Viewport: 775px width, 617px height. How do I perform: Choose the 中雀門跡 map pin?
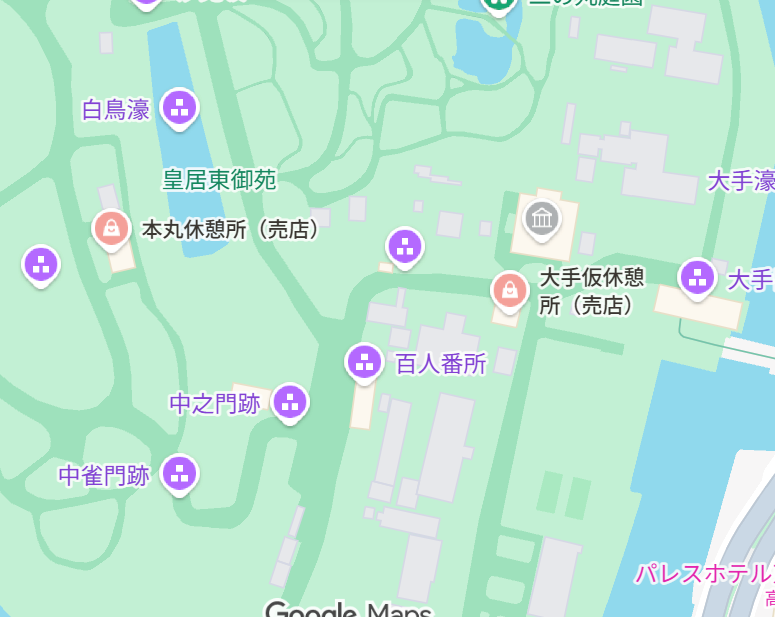pyautogui.click(x=179, y=474)
